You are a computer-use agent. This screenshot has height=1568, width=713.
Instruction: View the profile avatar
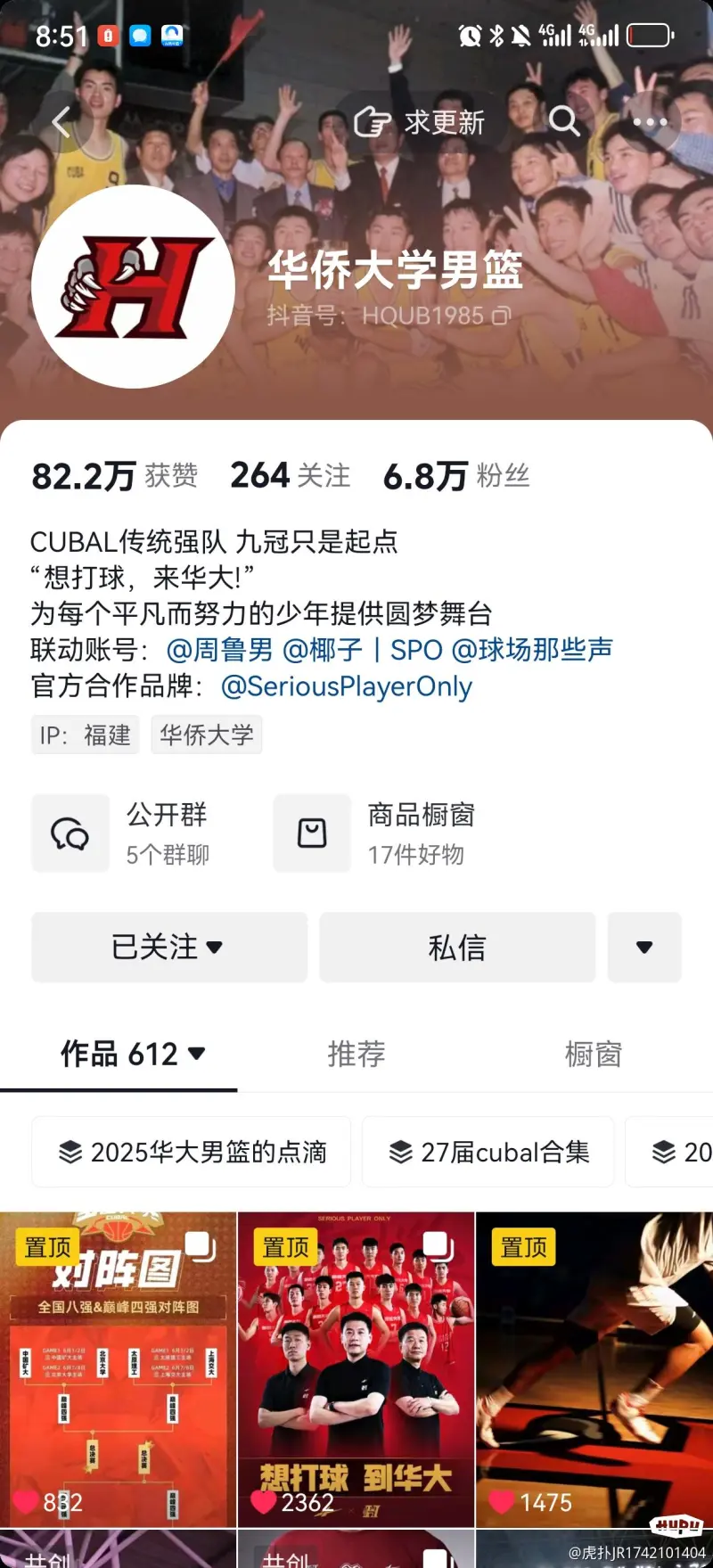pyautogui.click(x=134, y=286)
